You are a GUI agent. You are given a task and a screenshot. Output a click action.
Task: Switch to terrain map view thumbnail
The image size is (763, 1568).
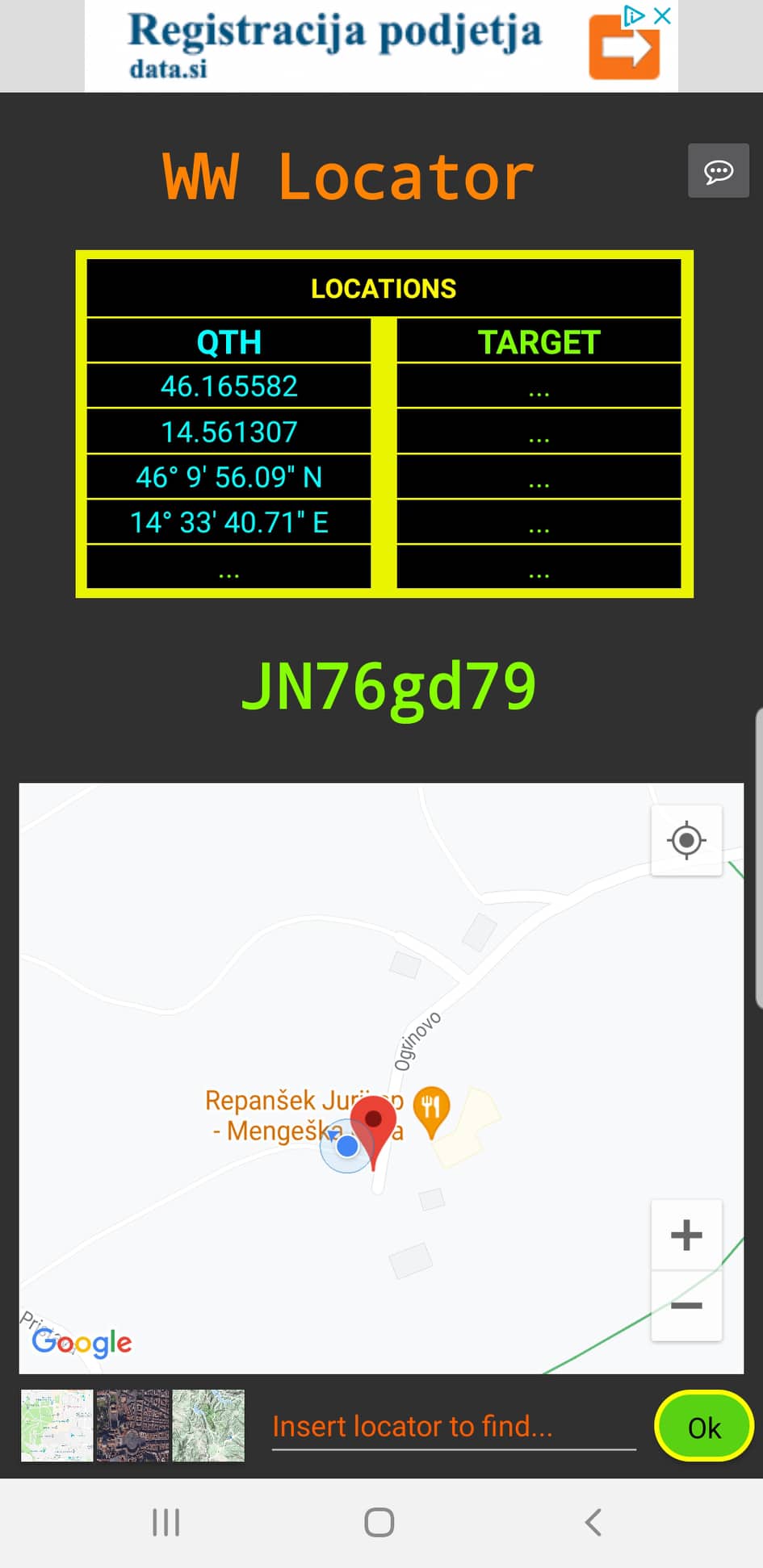click(208, 1425)
